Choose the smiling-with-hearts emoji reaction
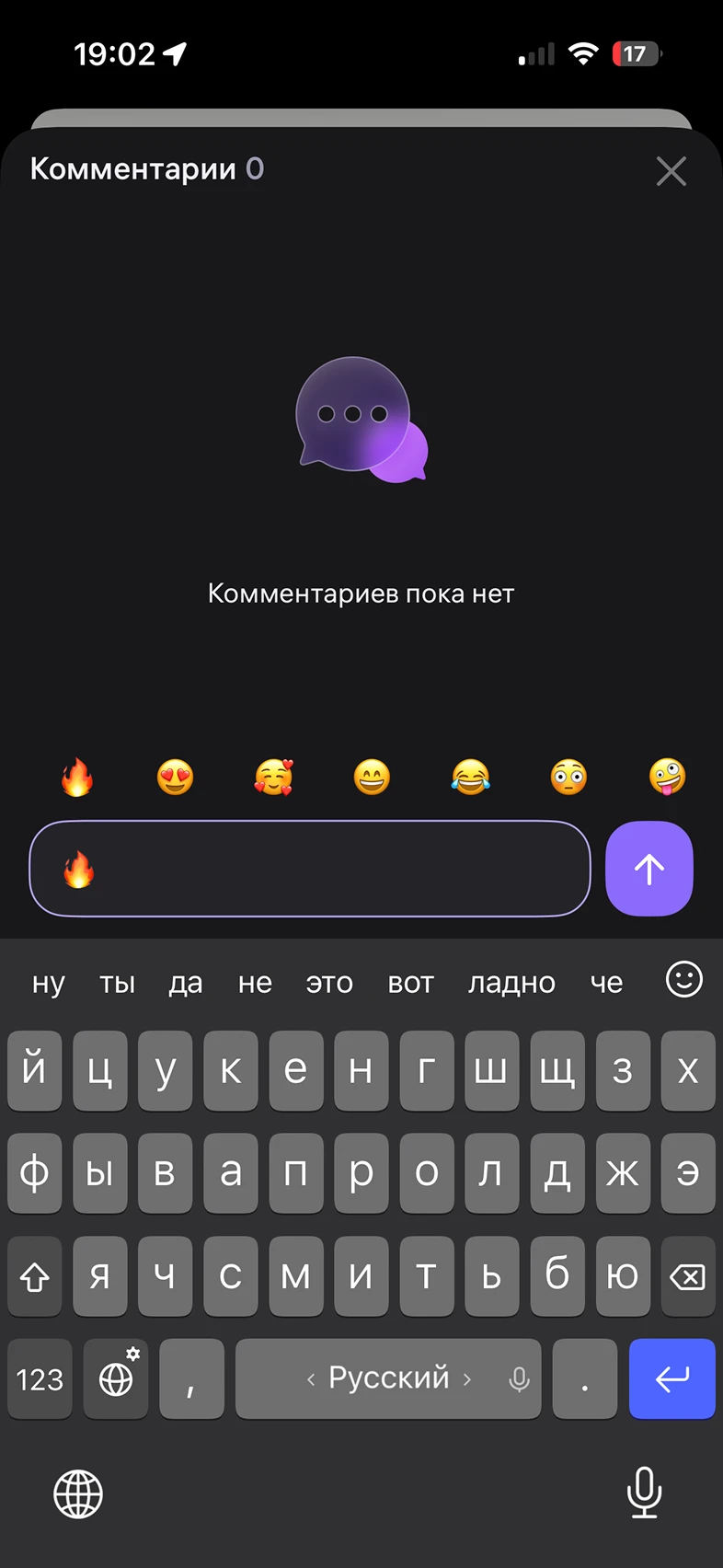This screenshot has width=723, height=1568. pos(273,777)
